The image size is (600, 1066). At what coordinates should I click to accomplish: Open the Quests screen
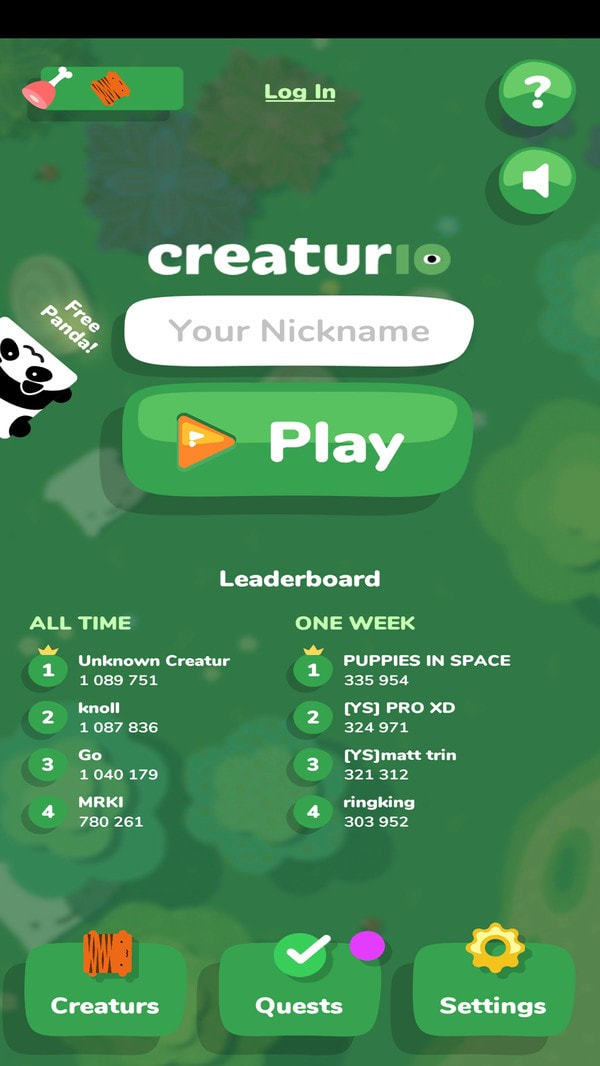(299, 989)
